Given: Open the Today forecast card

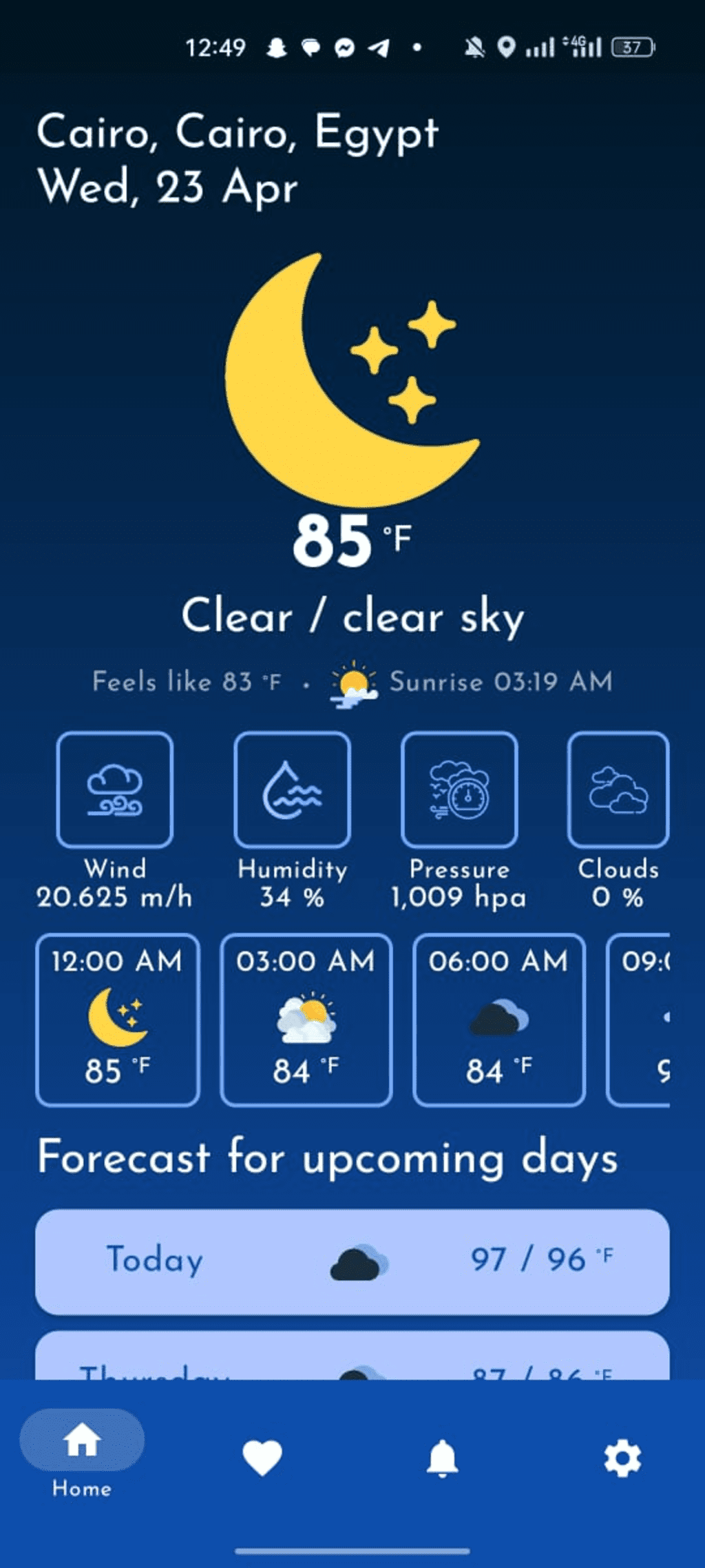Looking at the screenshot, I should (x=352, y=1261).
